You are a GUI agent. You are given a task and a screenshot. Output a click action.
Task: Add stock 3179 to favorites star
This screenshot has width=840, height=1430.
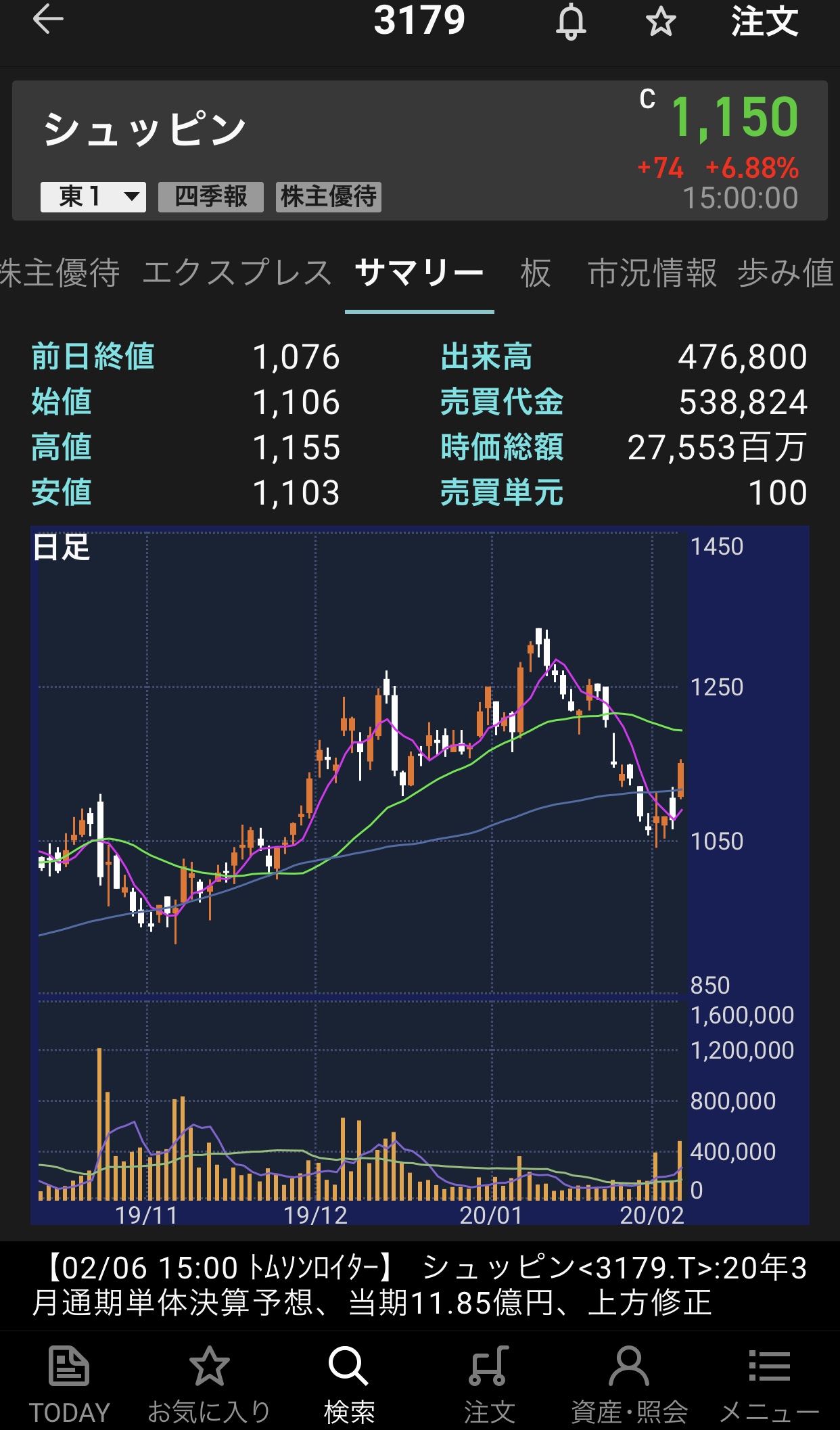point(660,22)
